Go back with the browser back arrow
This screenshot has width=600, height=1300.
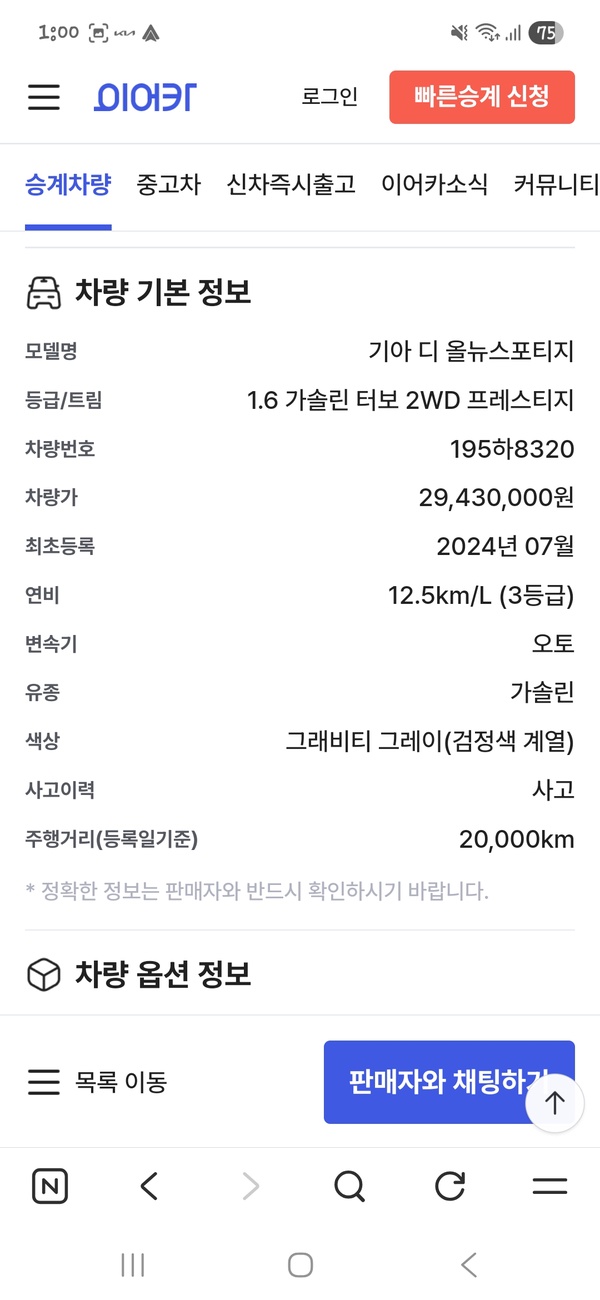[149, 1186]
